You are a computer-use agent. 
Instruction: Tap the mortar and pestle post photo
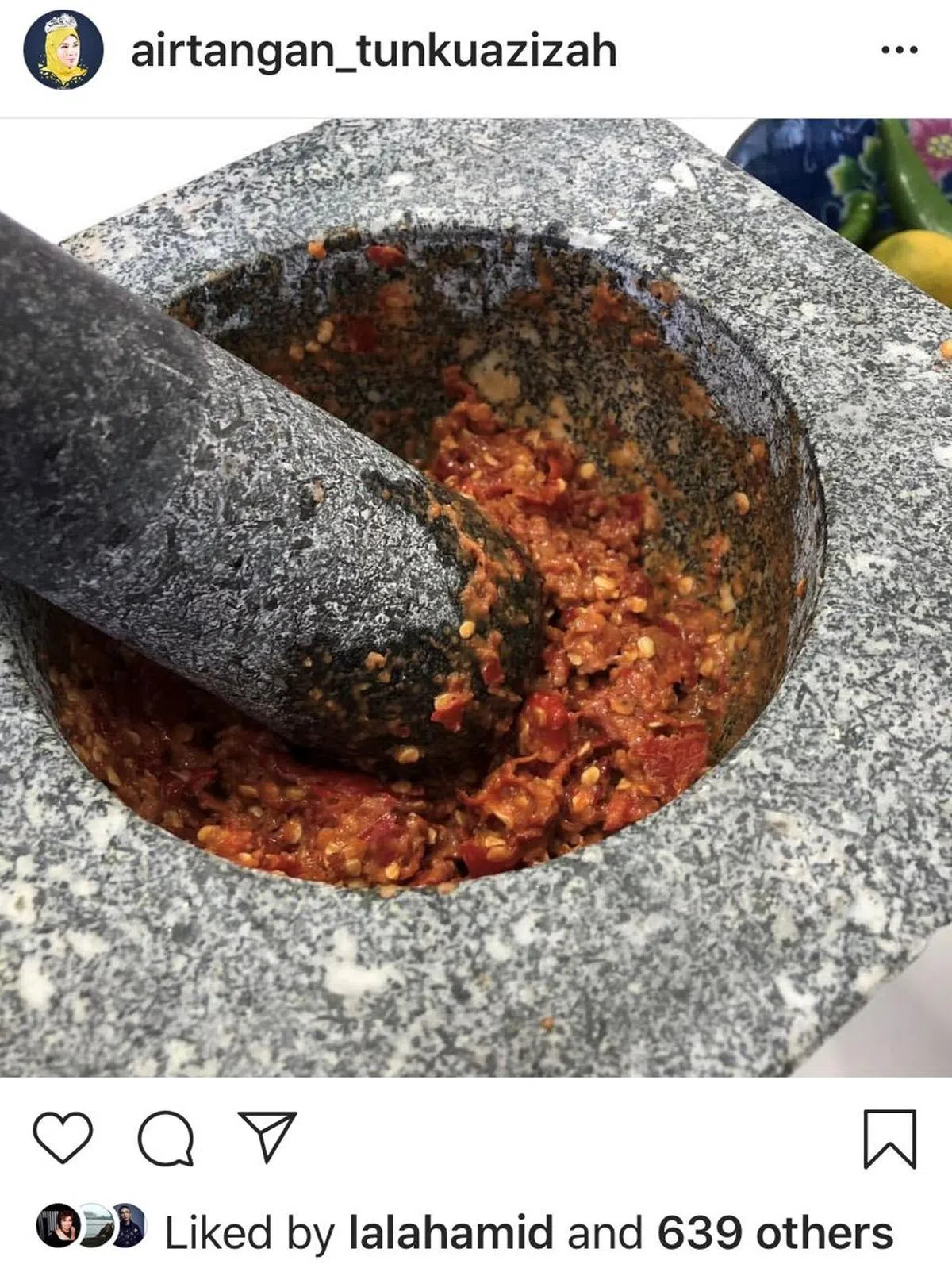click(x=476, y=597)
